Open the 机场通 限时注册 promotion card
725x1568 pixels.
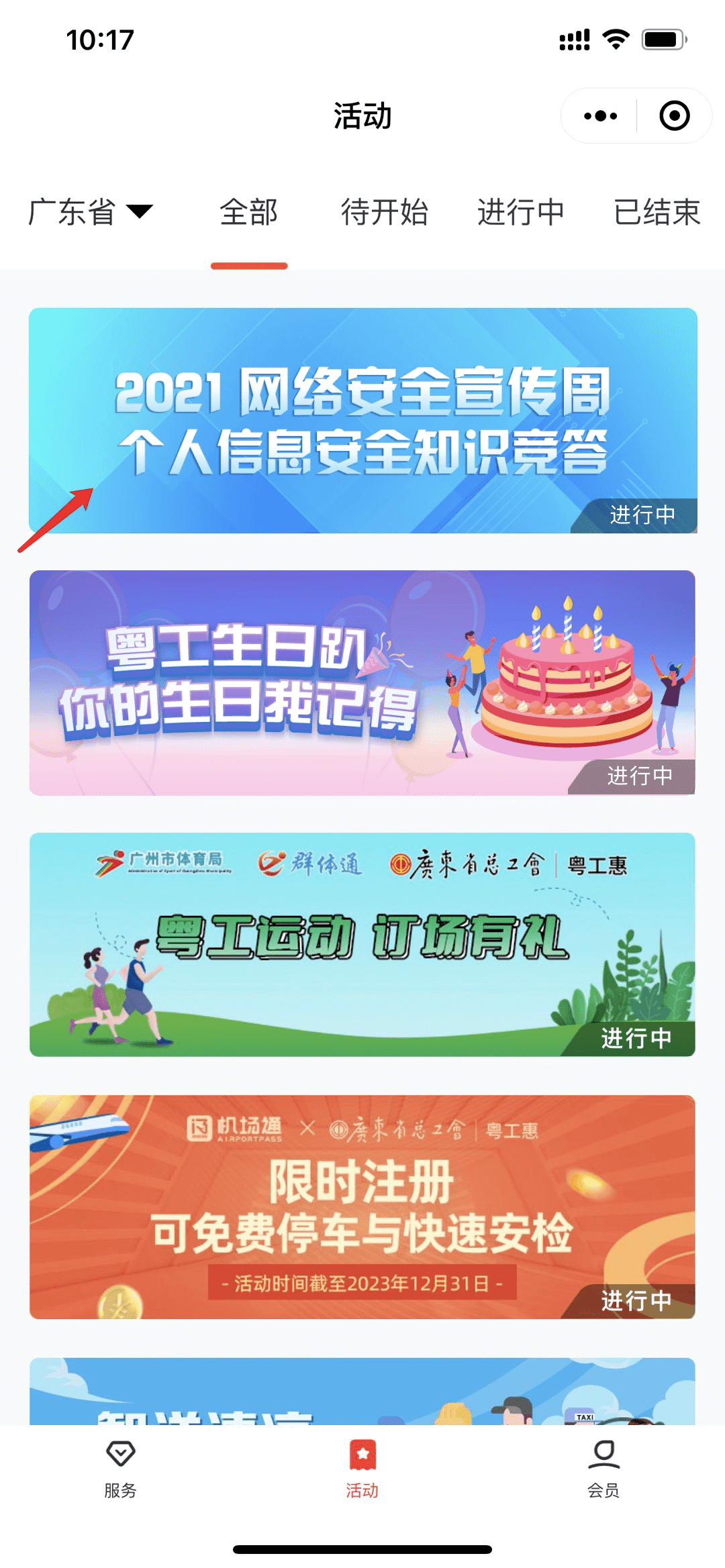coord(362,1207)
